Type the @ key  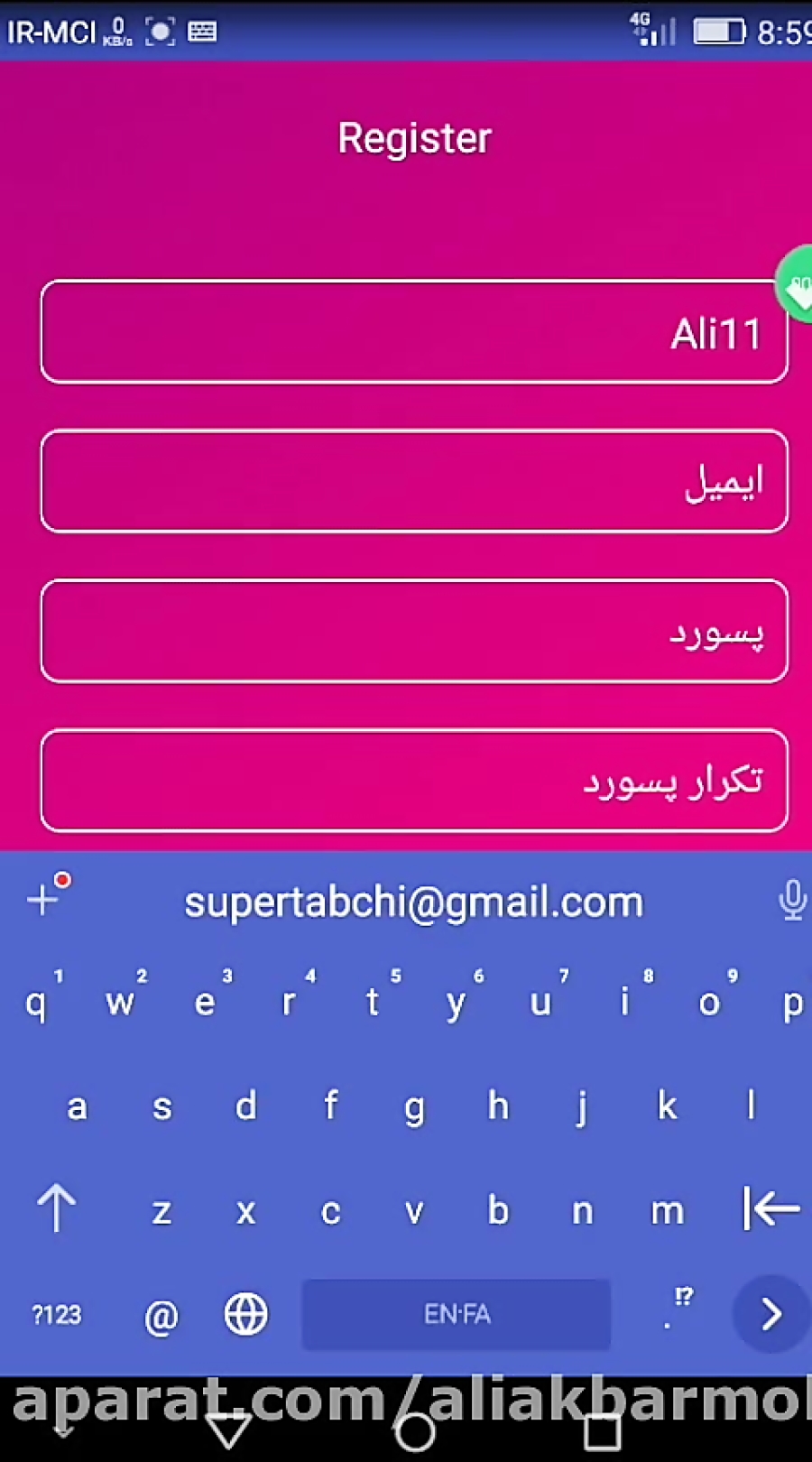click(x=161, y=1317)
